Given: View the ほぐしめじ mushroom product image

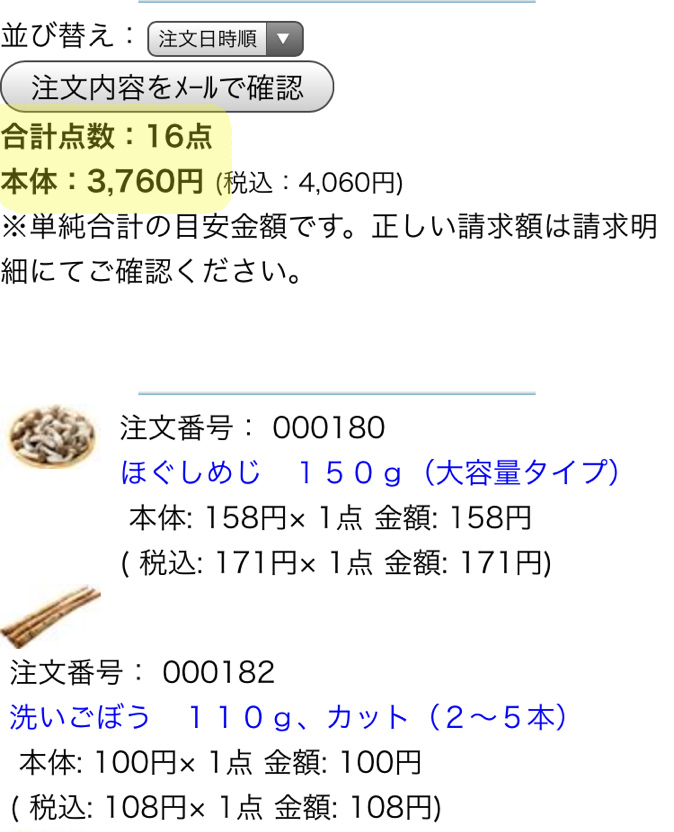Looking at the screenshot, I should (53, 437).
